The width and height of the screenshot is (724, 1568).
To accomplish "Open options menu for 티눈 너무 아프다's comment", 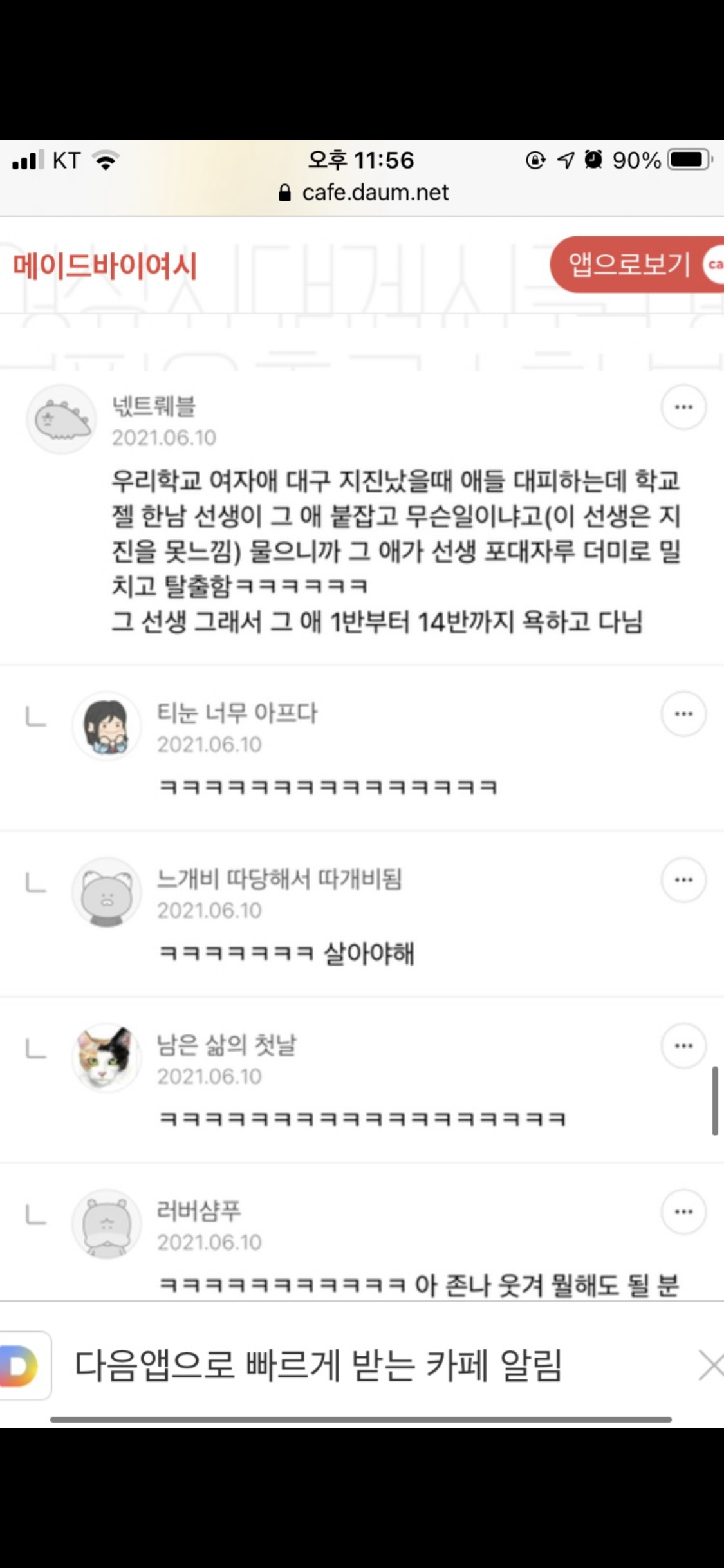I will click(x=683, y=714).
